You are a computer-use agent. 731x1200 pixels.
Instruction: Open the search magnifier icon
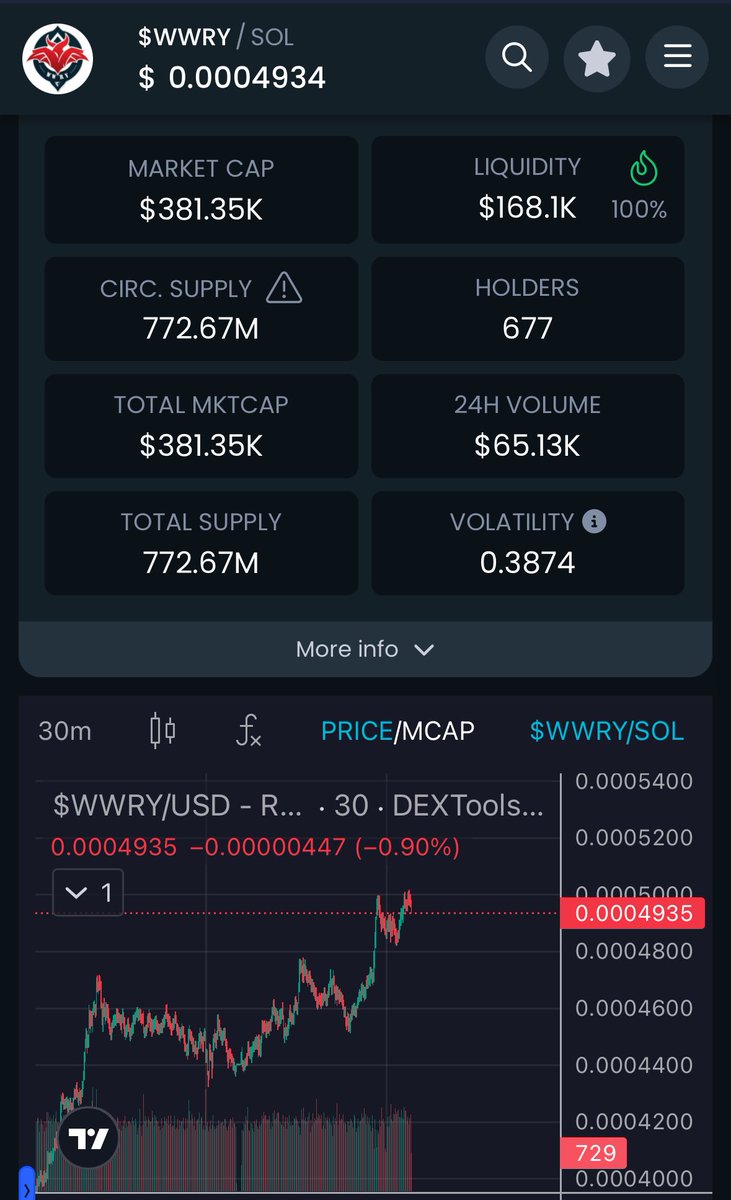[x=517, y=58]
